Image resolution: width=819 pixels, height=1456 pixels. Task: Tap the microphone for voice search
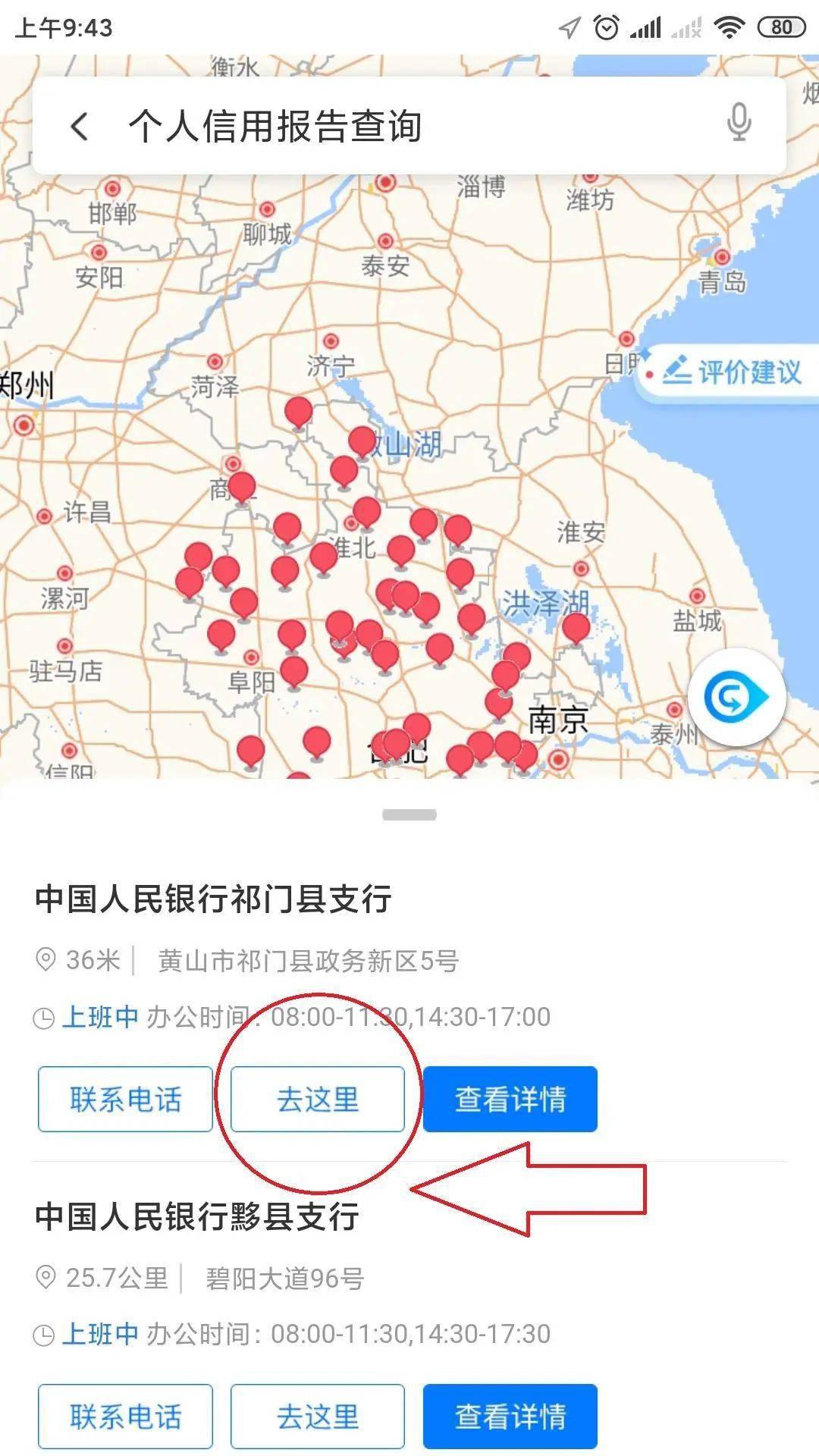(x=739, y=123)
